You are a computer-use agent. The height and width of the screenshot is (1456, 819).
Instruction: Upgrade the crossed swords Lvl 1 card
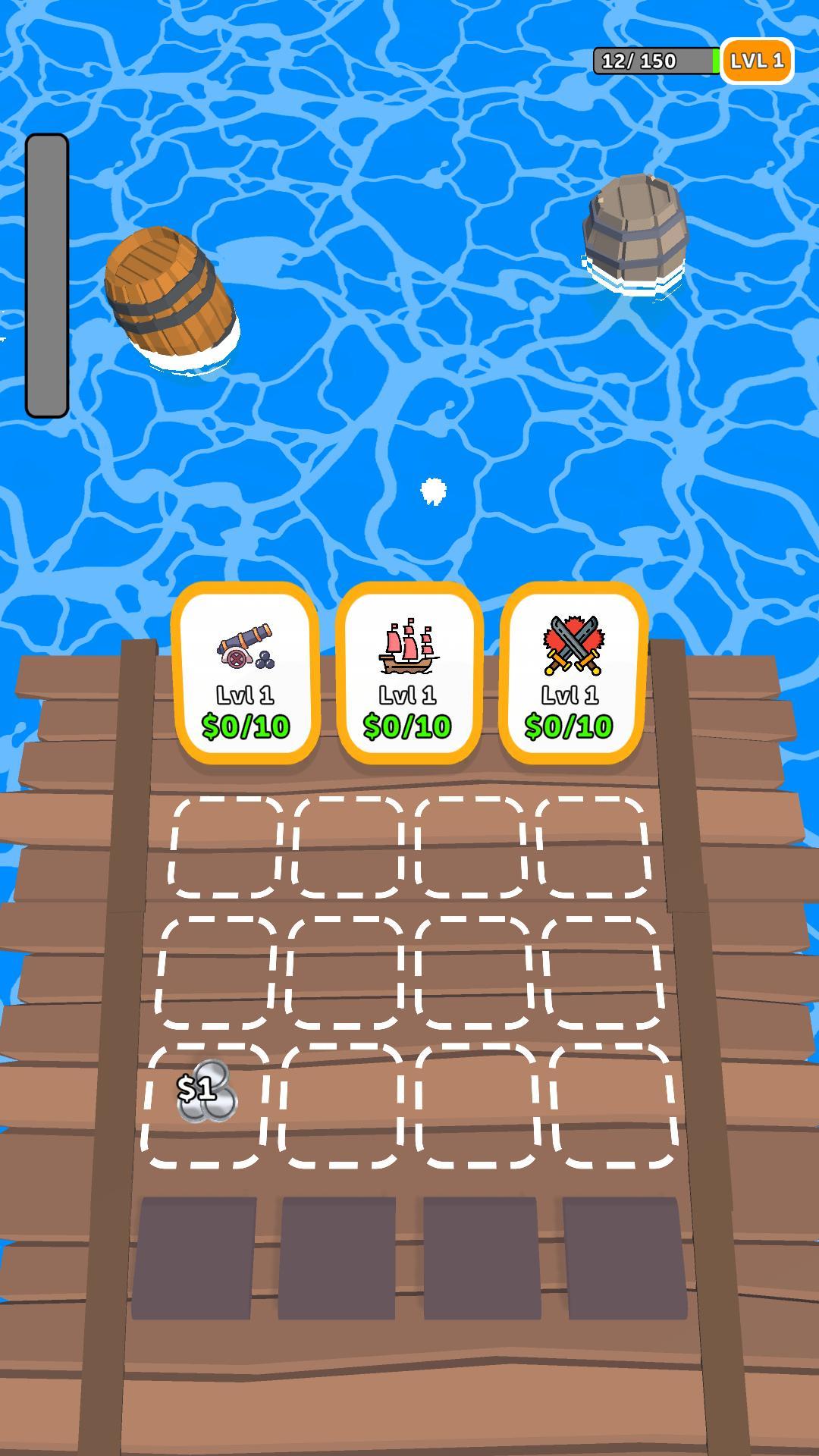click(573, 674)
